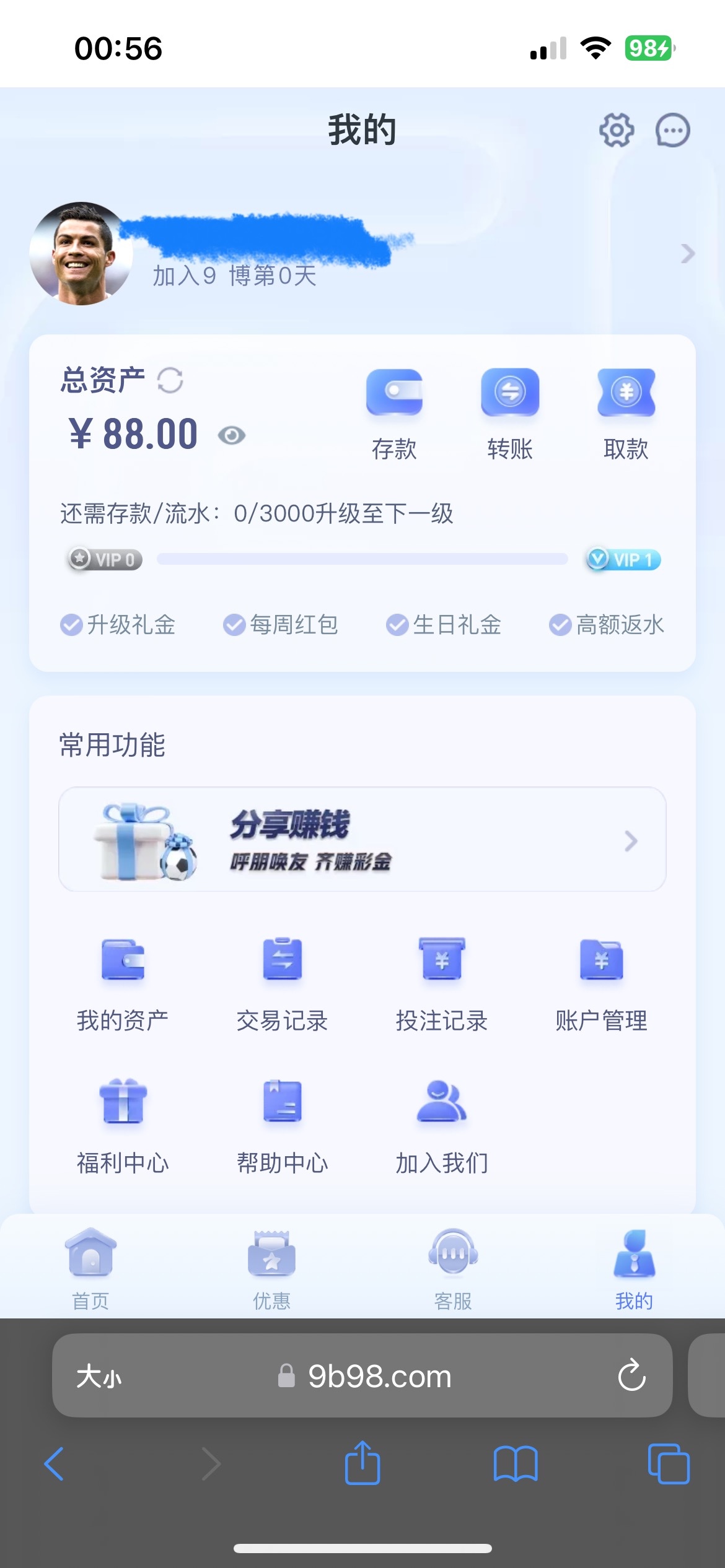This screenshot has width=725, height=1568.
Task: Tap 加入我们
Action: click(442, 1127)
